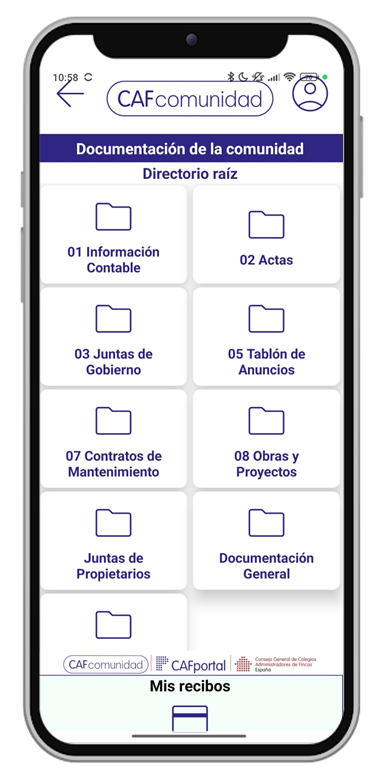Open the Juntas de Propietarios folder

coord(113,541)
